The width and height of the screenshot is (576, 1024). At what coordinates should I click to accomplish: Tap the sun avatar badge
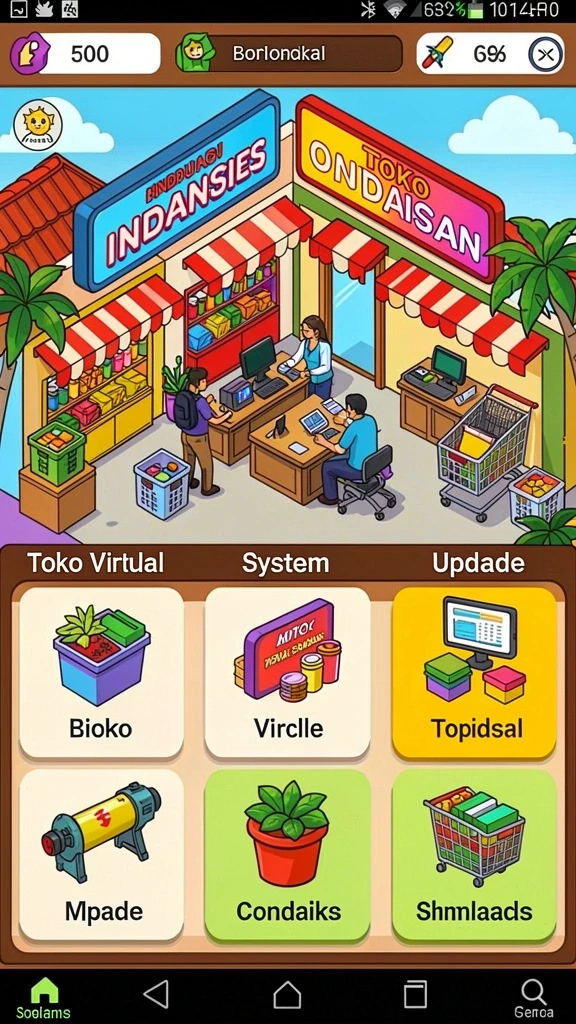tap(38, 125)
